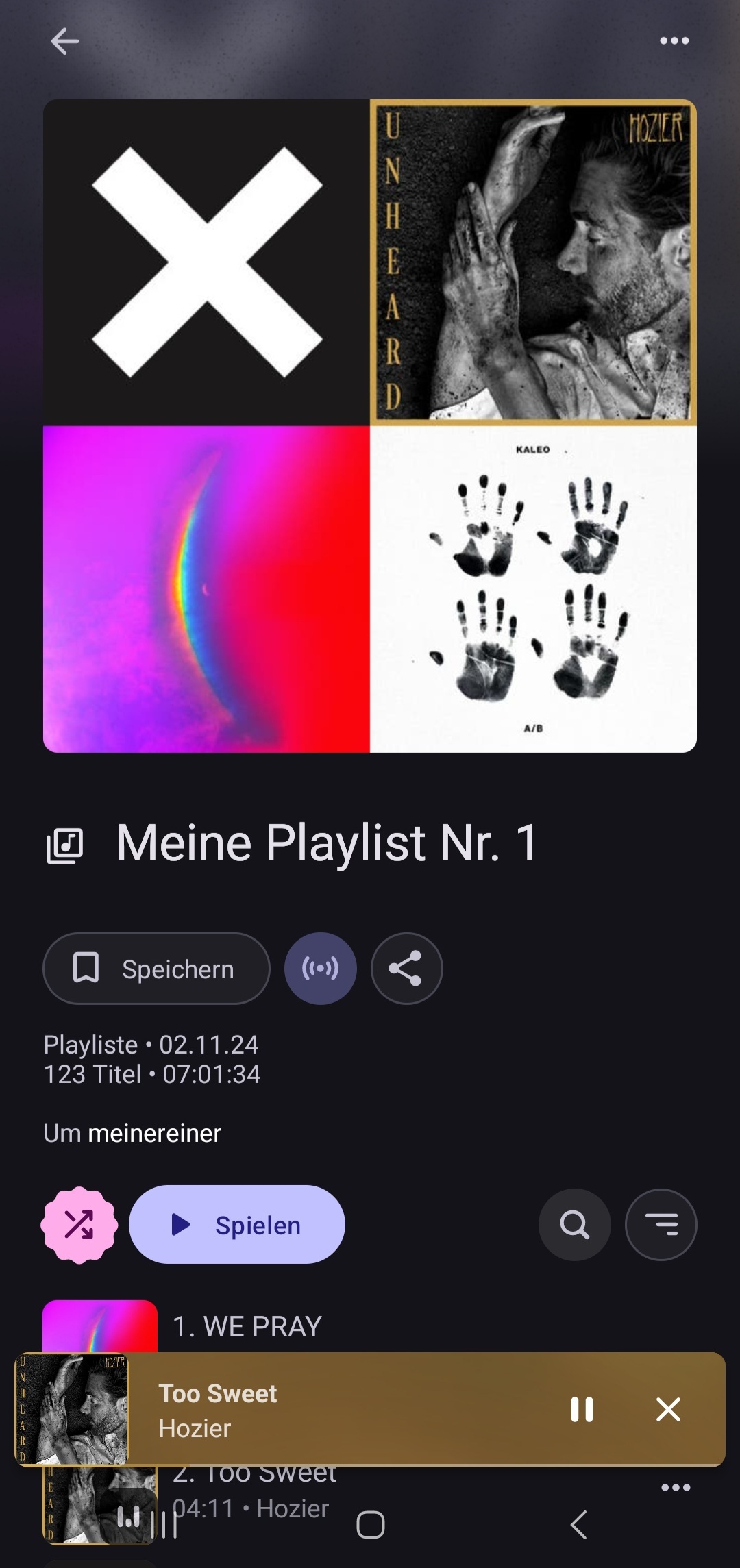The width and height of the screenshot is (740, 1568).
Task: Start the radio broadcast icon
Action: coord(321,969)
